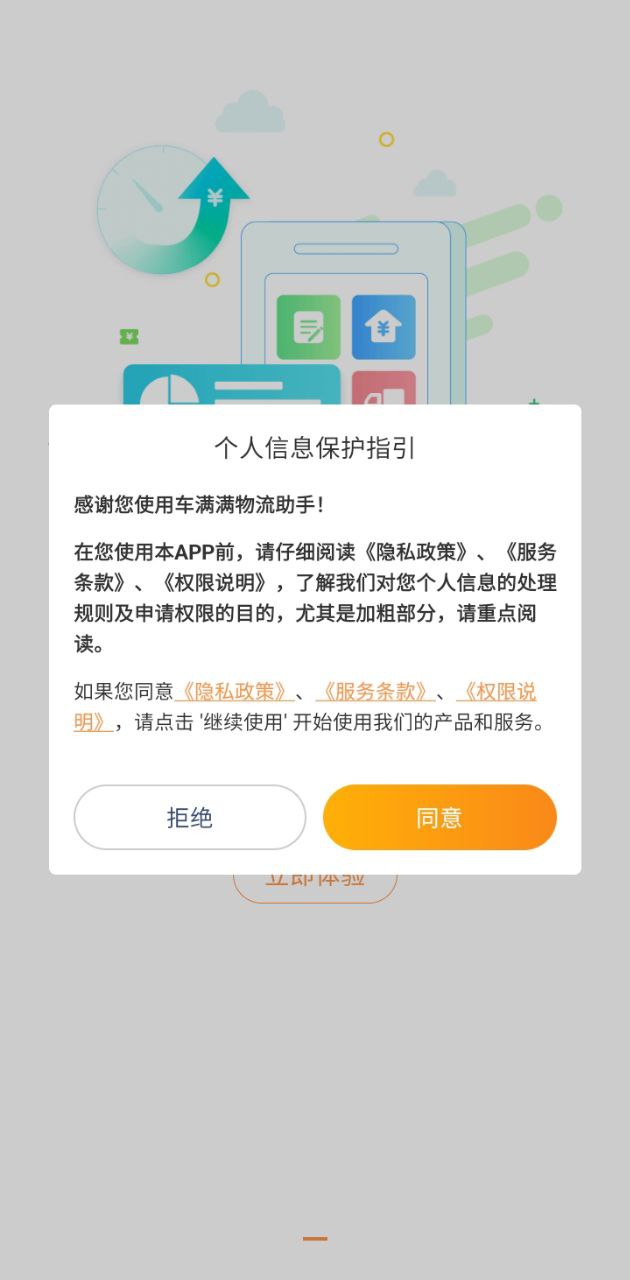Viewport: 630px width, 1280px height.
Task: Open the 《隐私政策》 link
Action: (234, 692)
